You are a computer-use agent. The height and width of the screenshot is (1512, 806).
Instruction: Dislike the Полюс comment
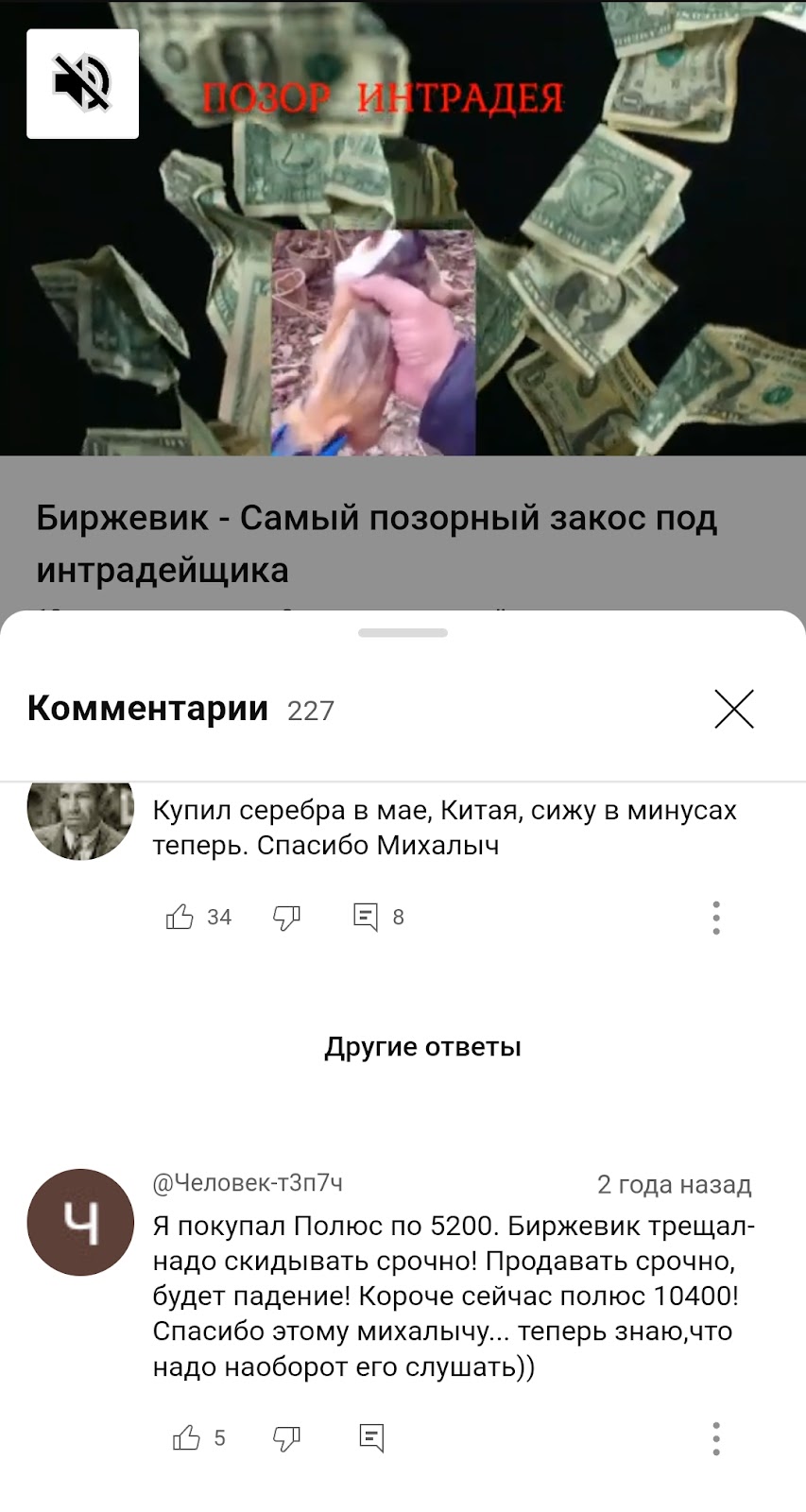point(286,1438)
